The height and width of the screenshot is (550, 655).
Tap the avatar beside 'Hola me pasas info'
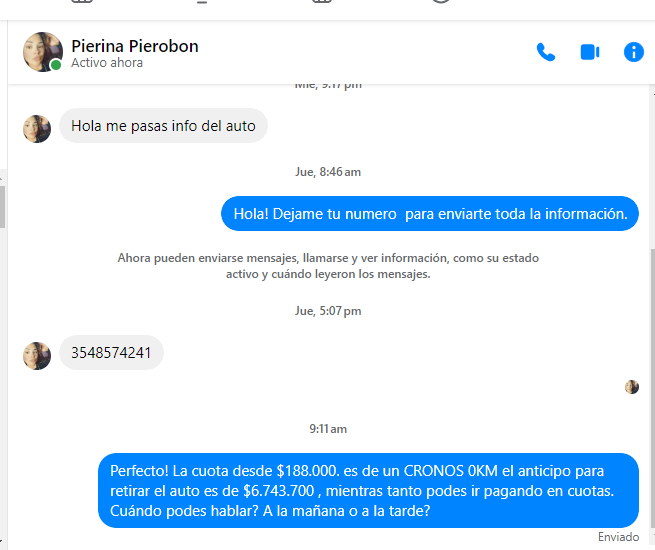(37, 128)
